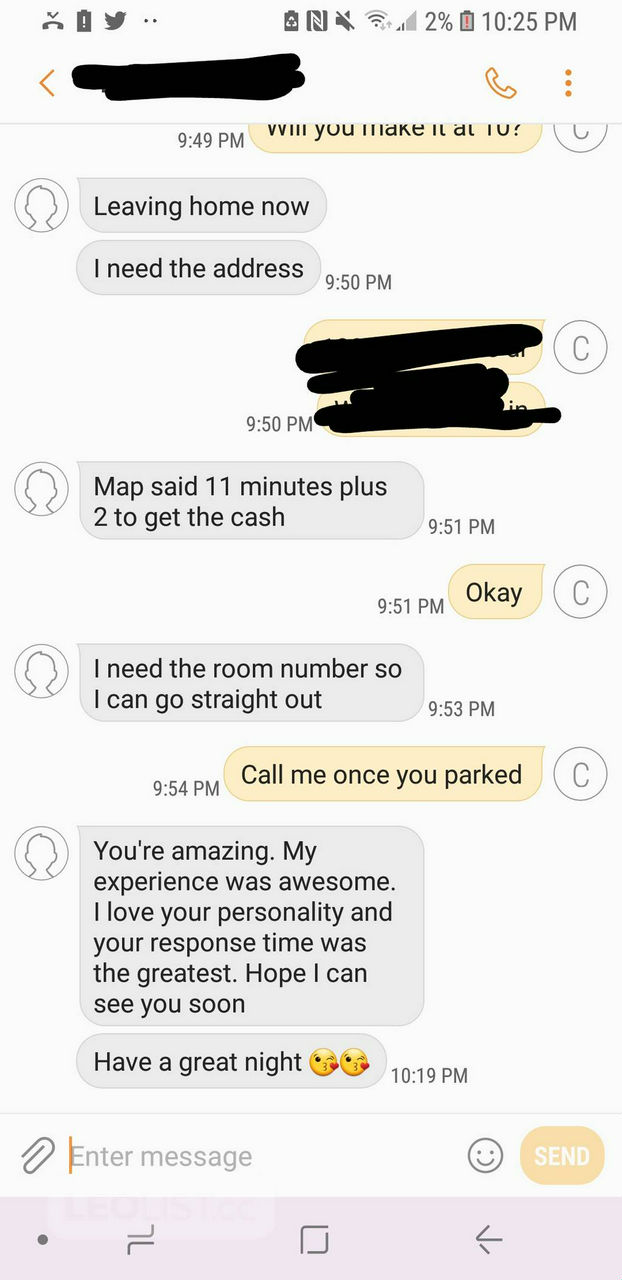622x1280 pixels.
Task: Tap the system back button
Action: tap(488, 1241)
